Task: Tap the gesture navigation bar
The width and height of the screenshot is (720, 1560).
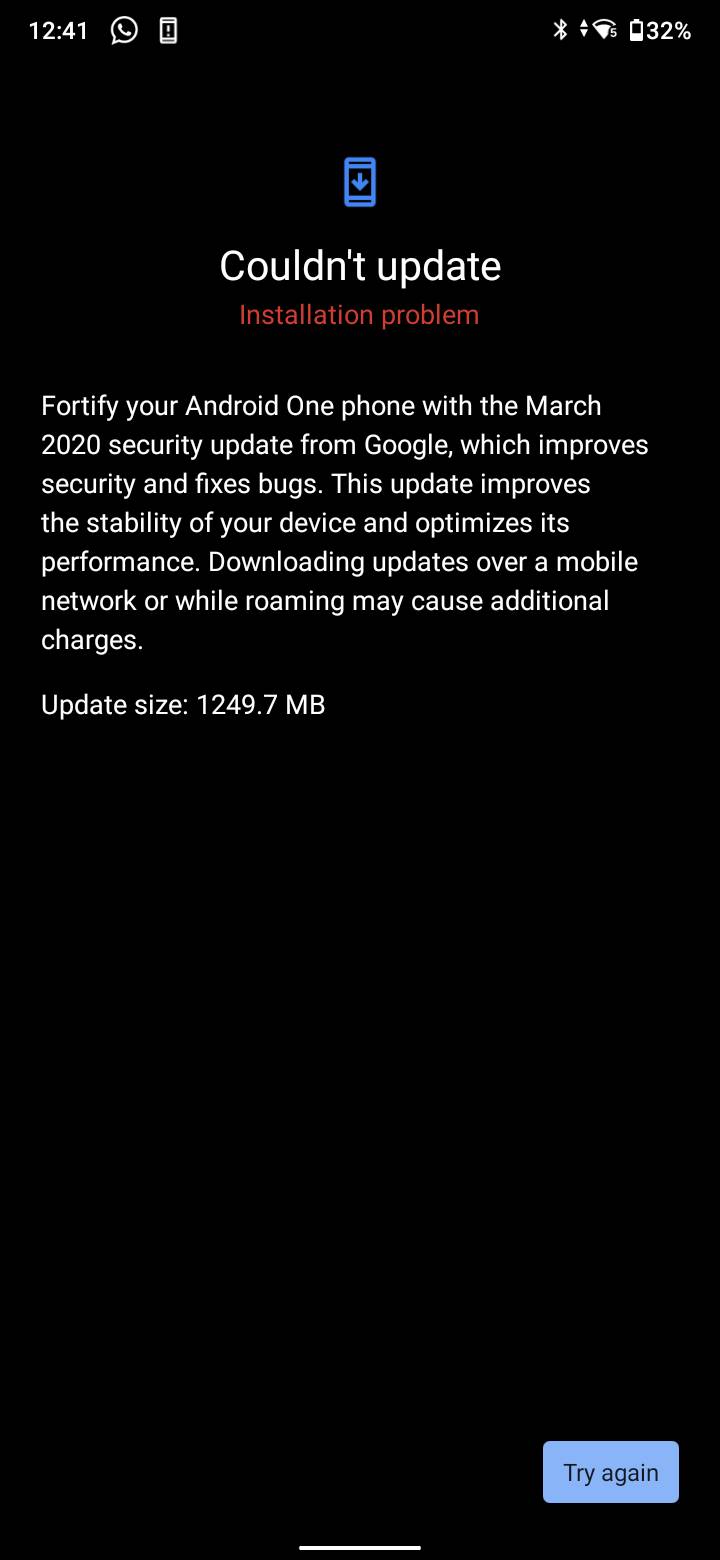Action: pos(360,1545)
